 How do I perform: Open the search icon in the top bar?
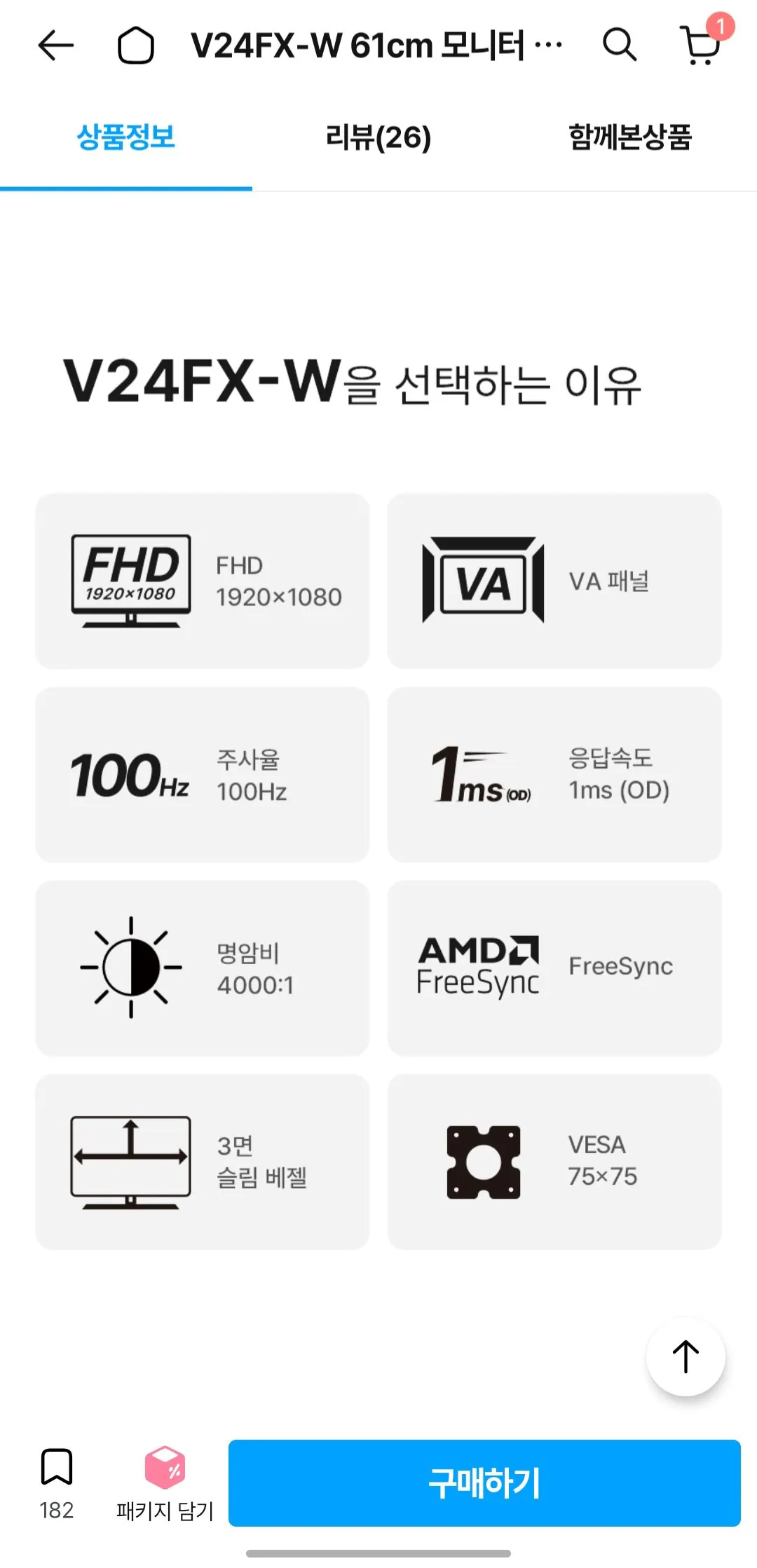(x=620, y=45)
